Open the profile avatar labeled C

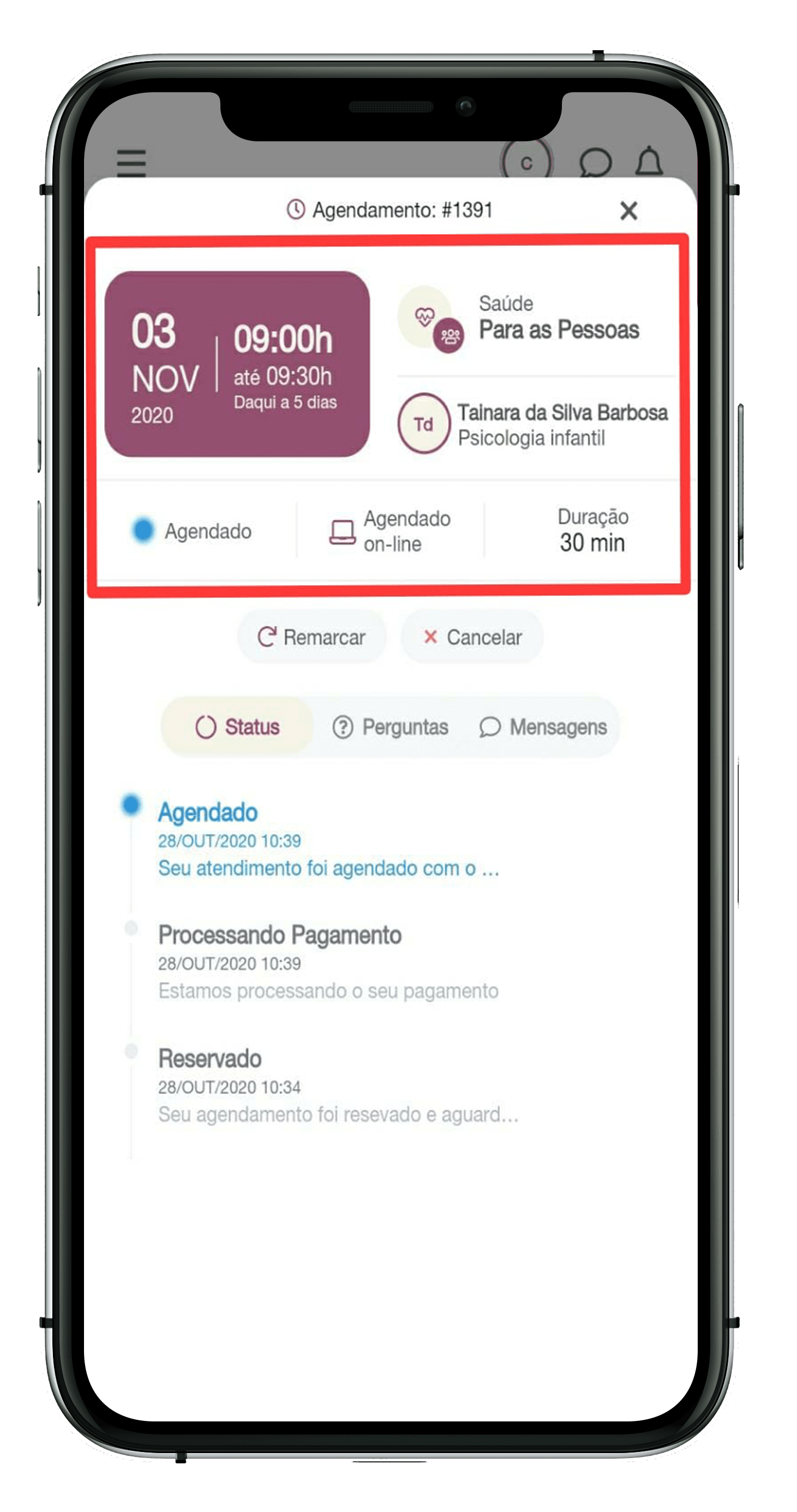tap(526, 163)
